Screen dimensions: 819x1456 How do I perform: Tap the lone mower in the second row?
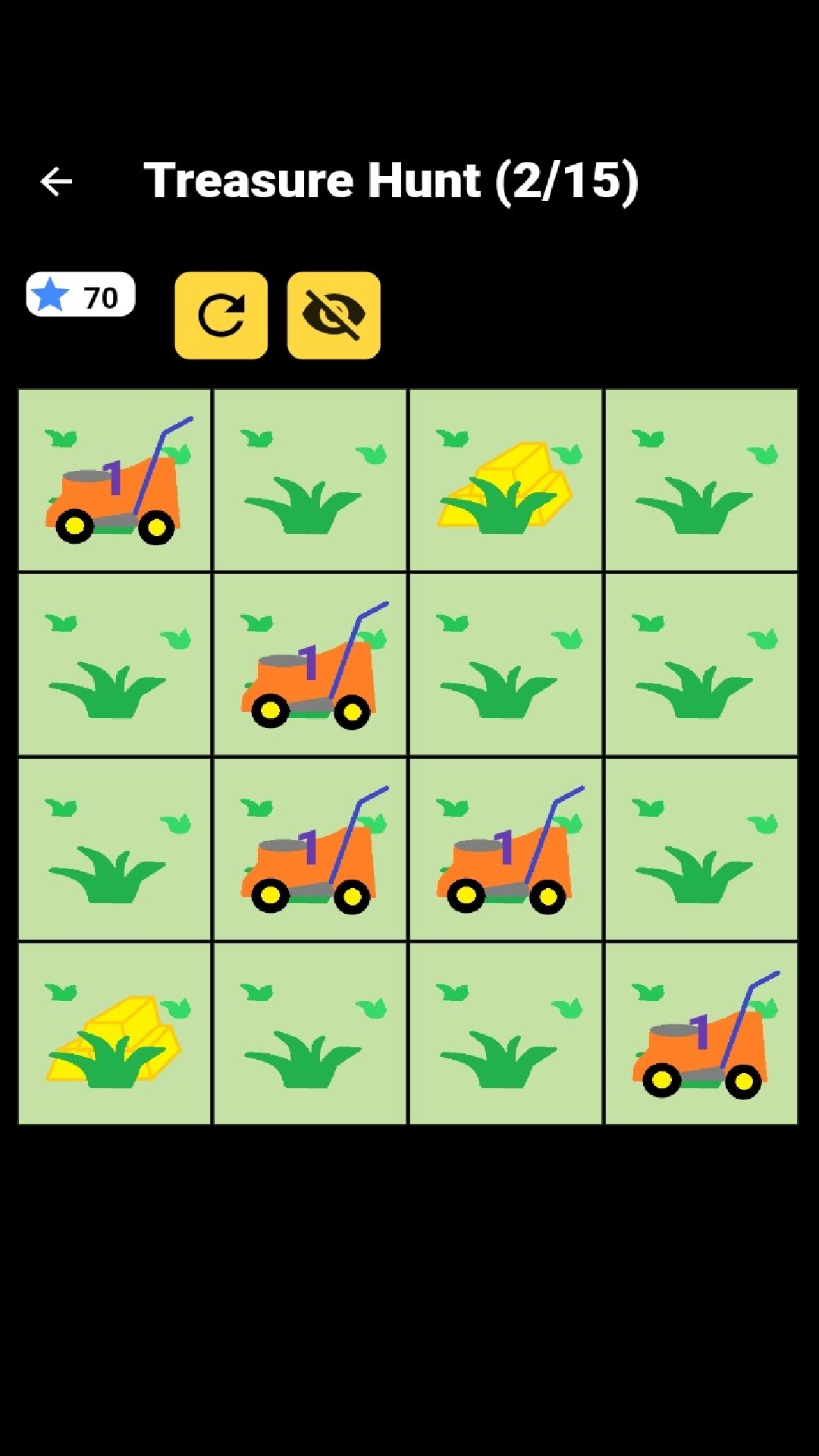(310, 665)
